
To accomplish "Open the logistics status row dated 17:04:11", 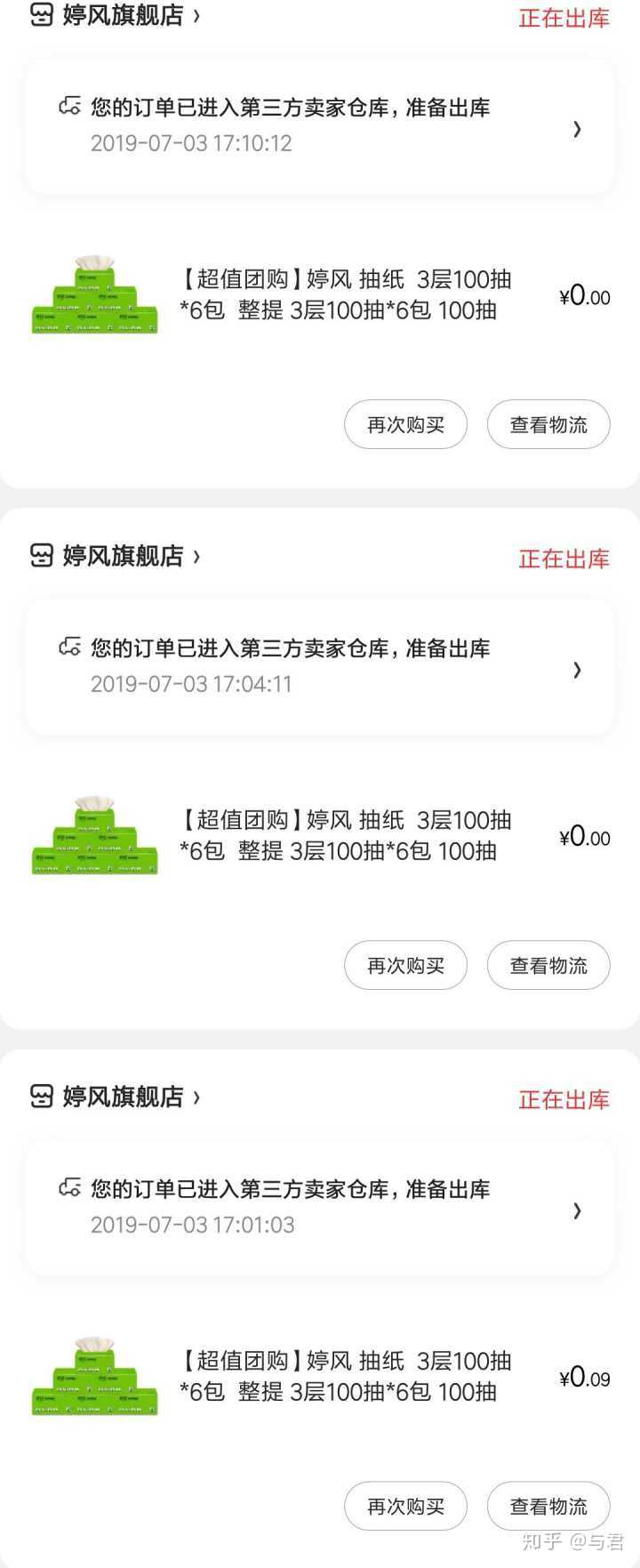I will tap(320, 667).
